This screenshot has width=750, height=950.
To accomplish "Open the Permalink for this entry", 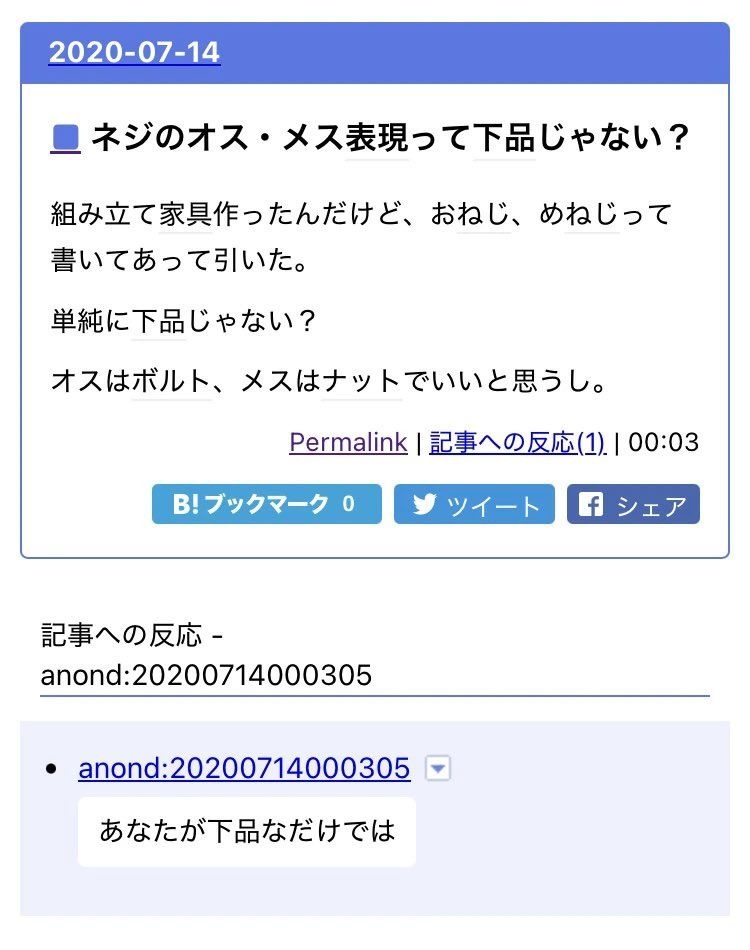I will [348, 442].
